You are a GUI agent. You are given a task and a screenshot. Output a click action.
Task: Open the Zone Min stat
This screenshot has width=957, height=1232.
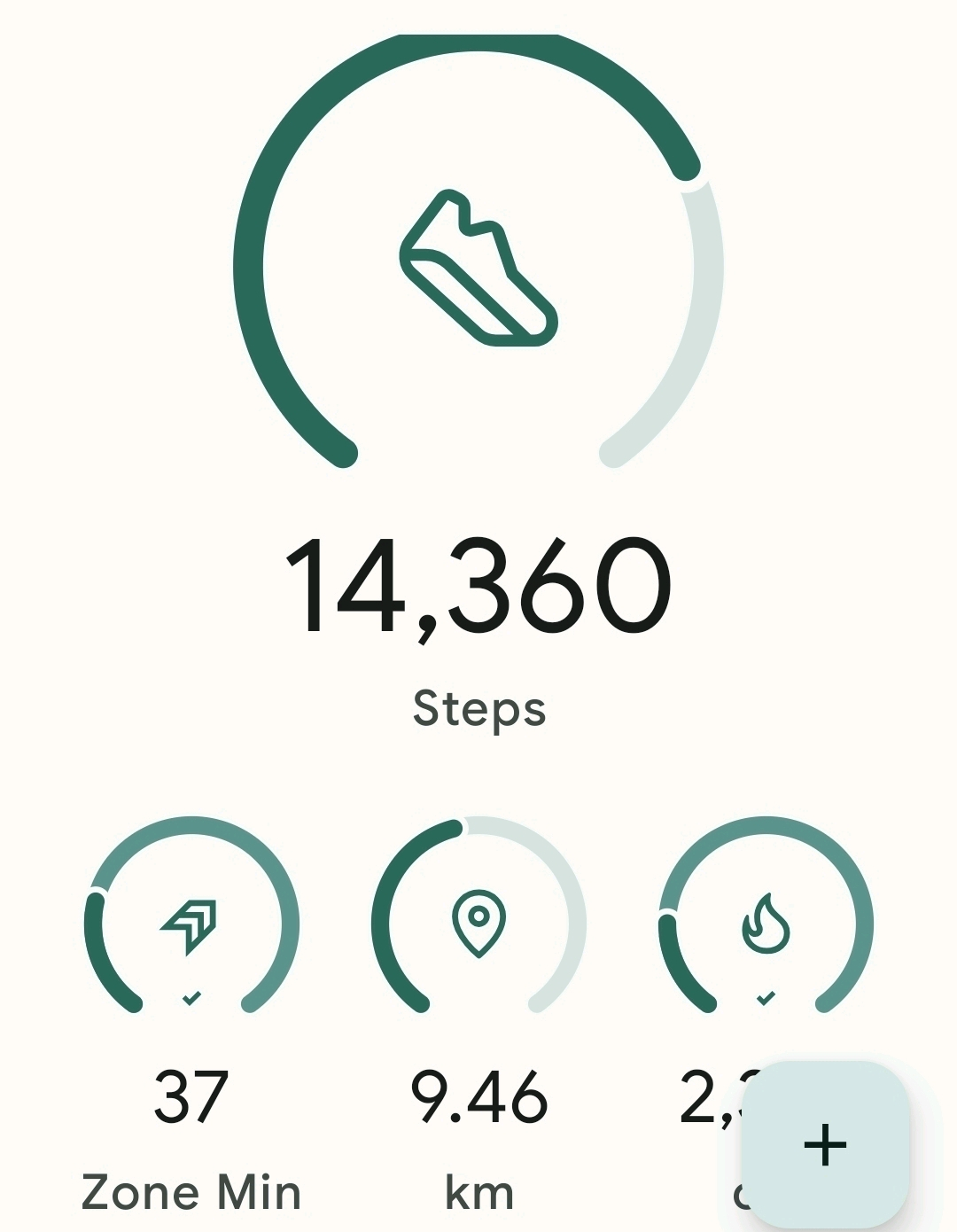click(191, 926)
